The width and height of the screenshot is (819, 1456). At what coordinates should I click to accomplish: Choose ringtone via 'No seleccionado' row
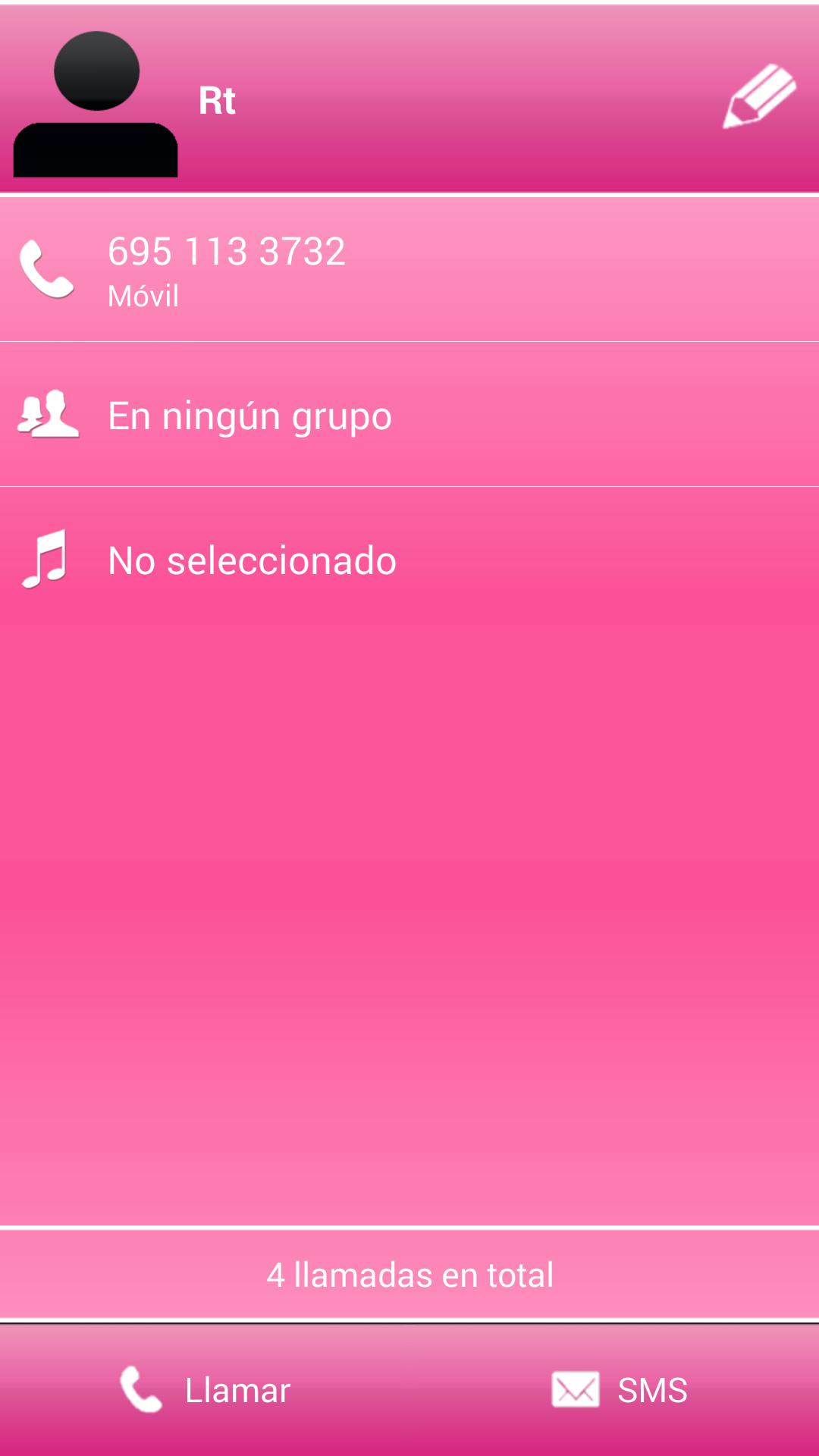(409, 560)
